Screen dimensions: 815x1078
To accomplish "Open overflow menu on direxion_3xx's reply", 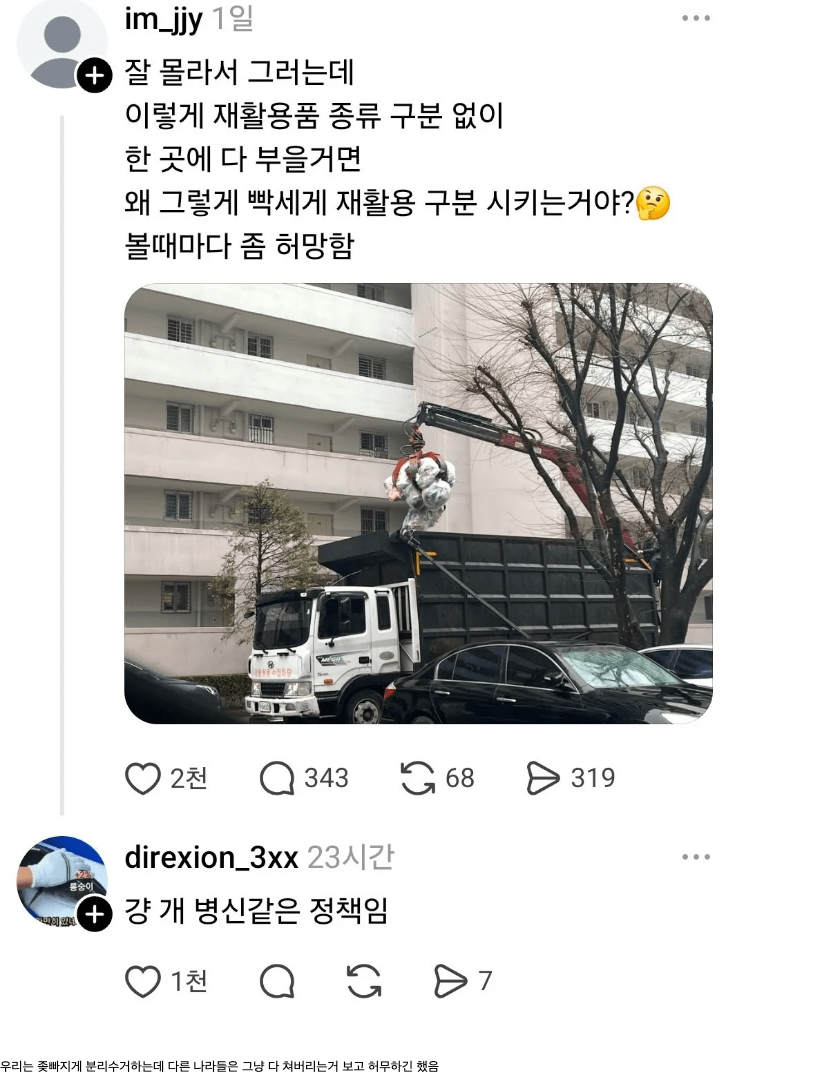I will pyautogui.click(x=696, y=858).
